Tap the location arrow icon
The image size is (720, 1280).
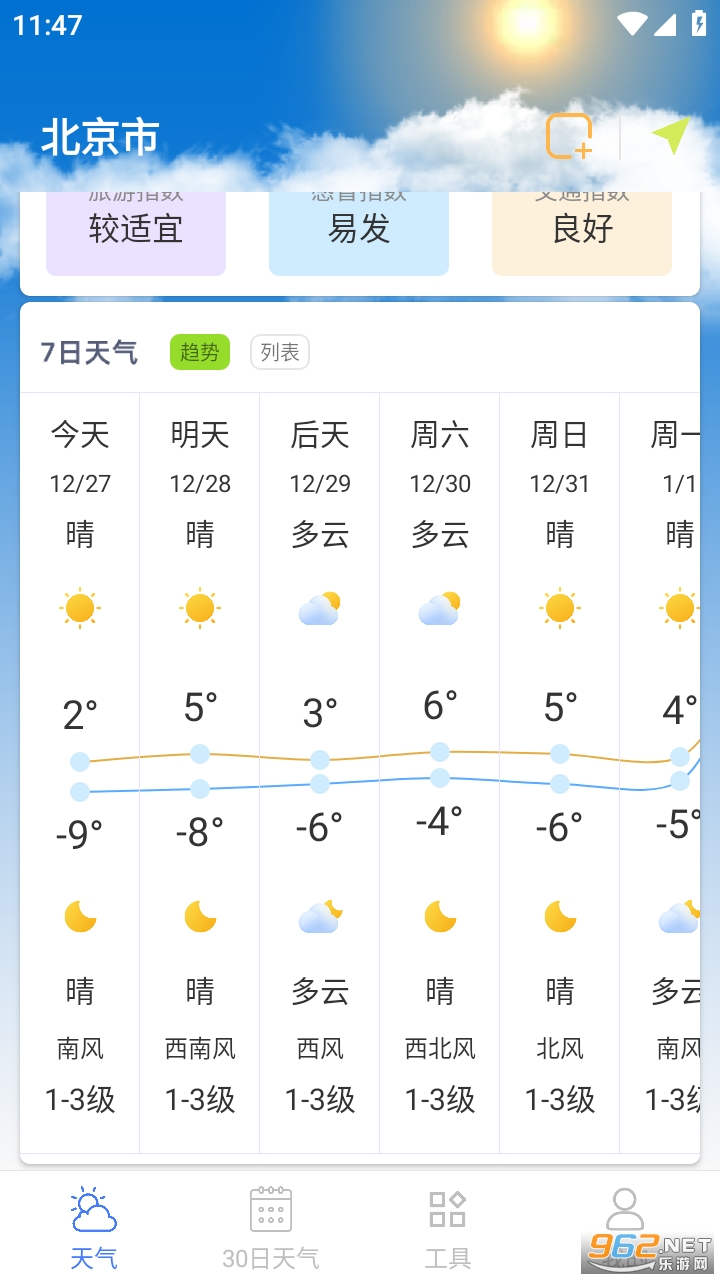[670, 136]
